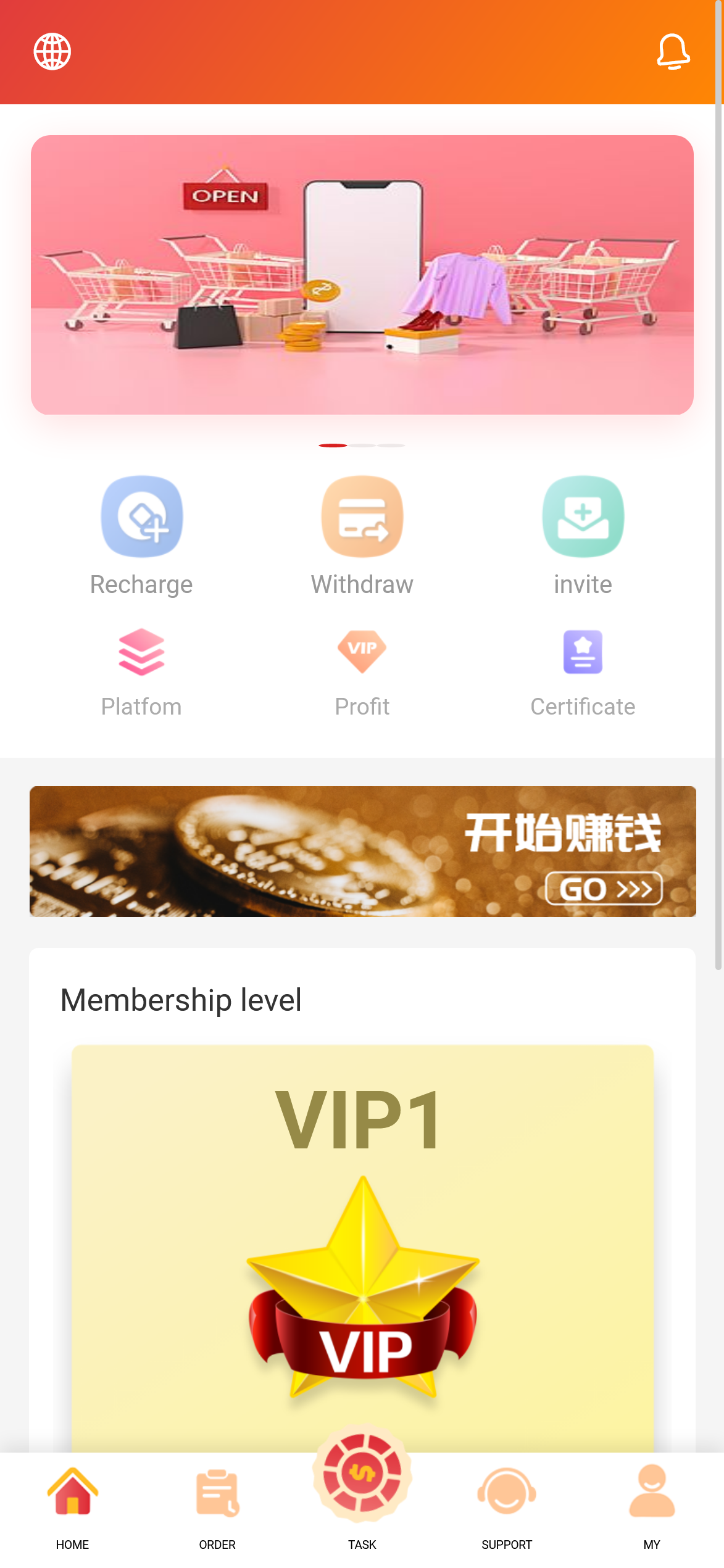Open the language globe icon
The width and height of the screenshot is (724, 1568).
coord(52,52)
